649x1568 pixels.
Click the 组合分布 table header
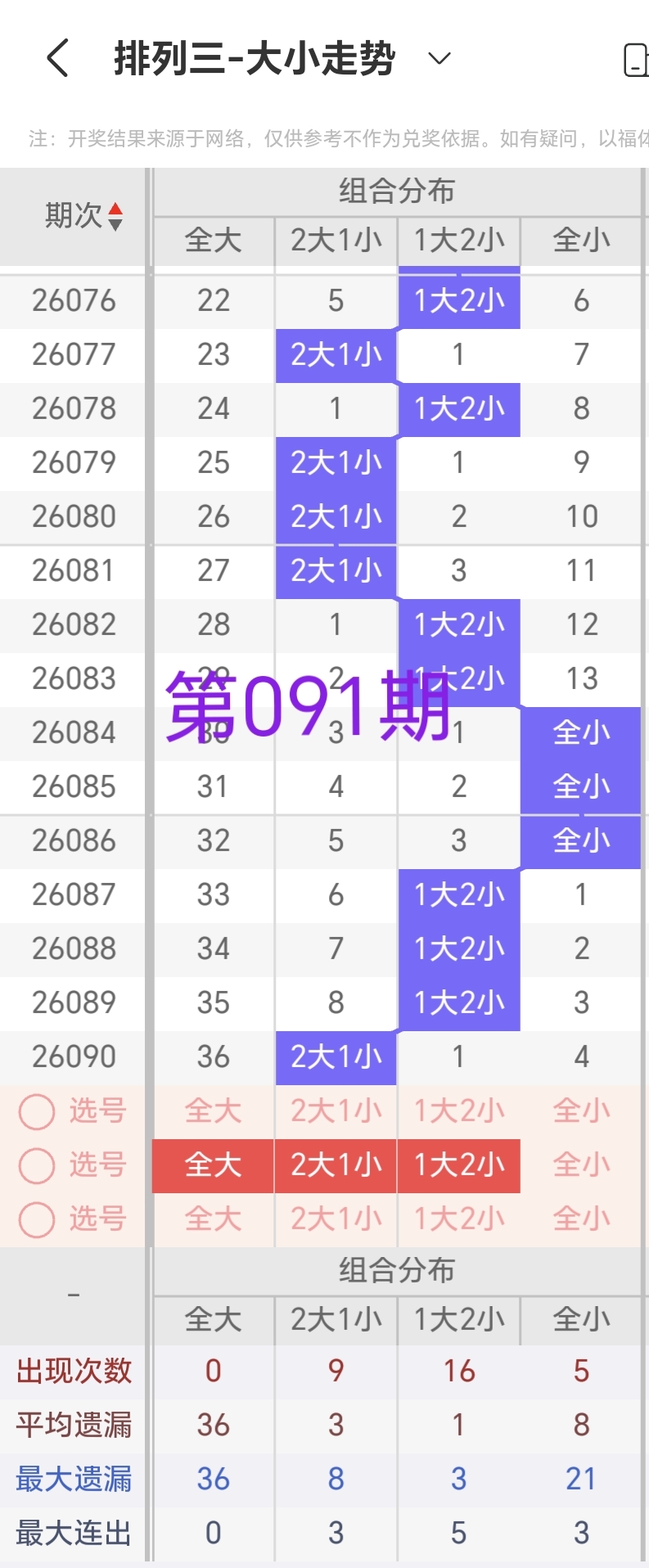[x=398, y=191]
